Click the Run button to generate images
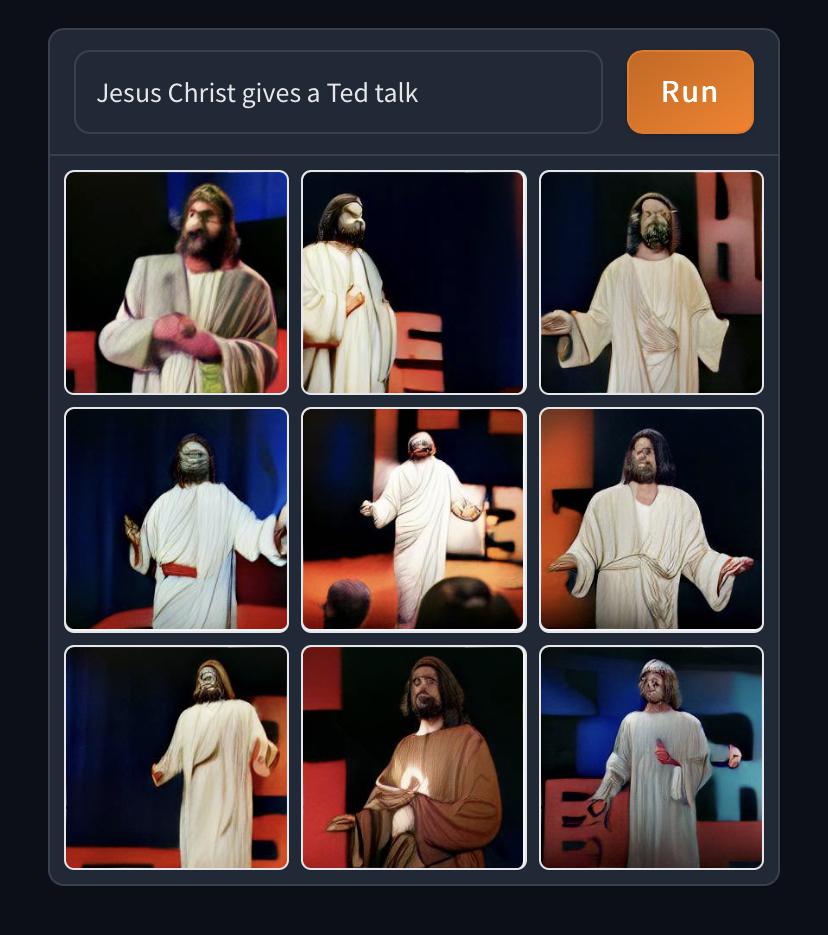 tap(690, 92)
